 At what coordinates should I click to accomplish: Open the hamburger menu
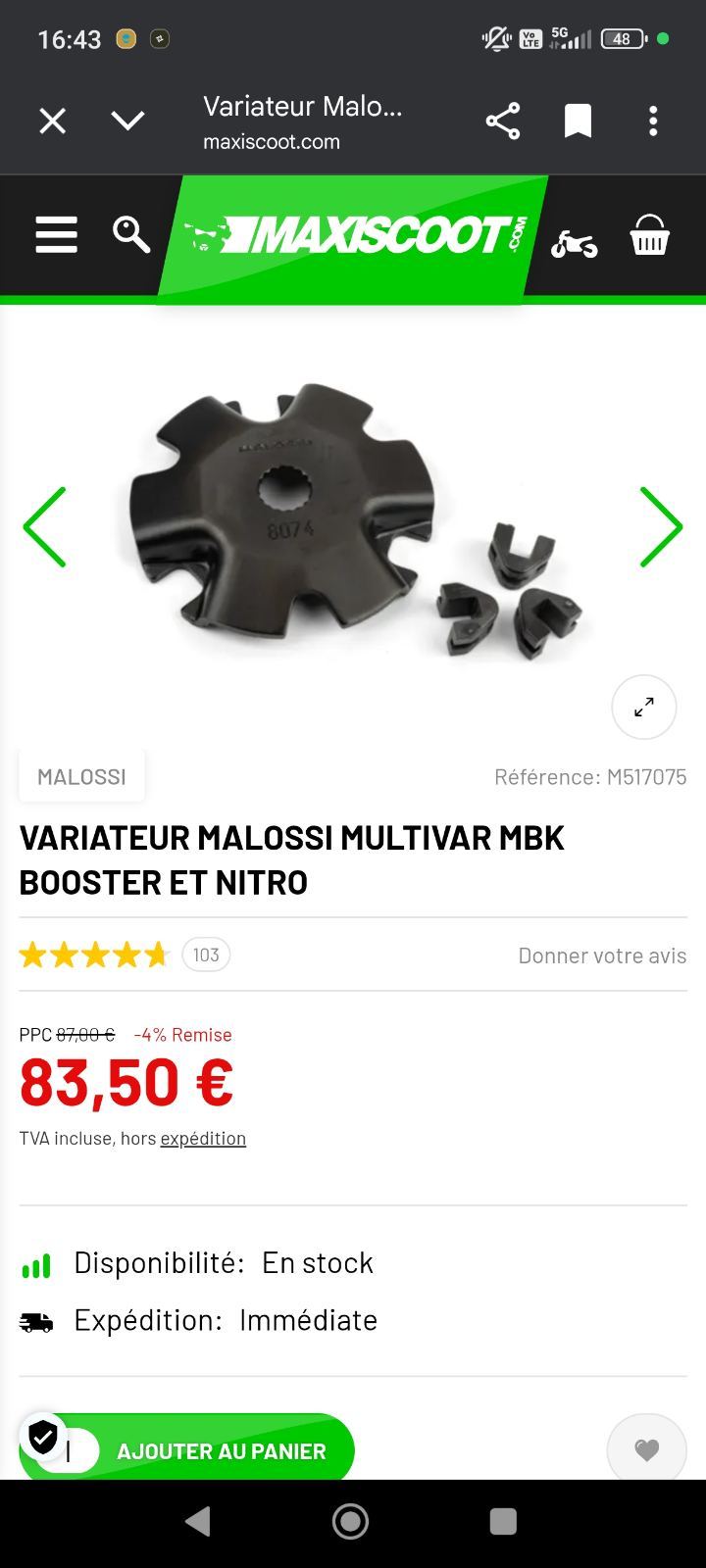(57, 235)
